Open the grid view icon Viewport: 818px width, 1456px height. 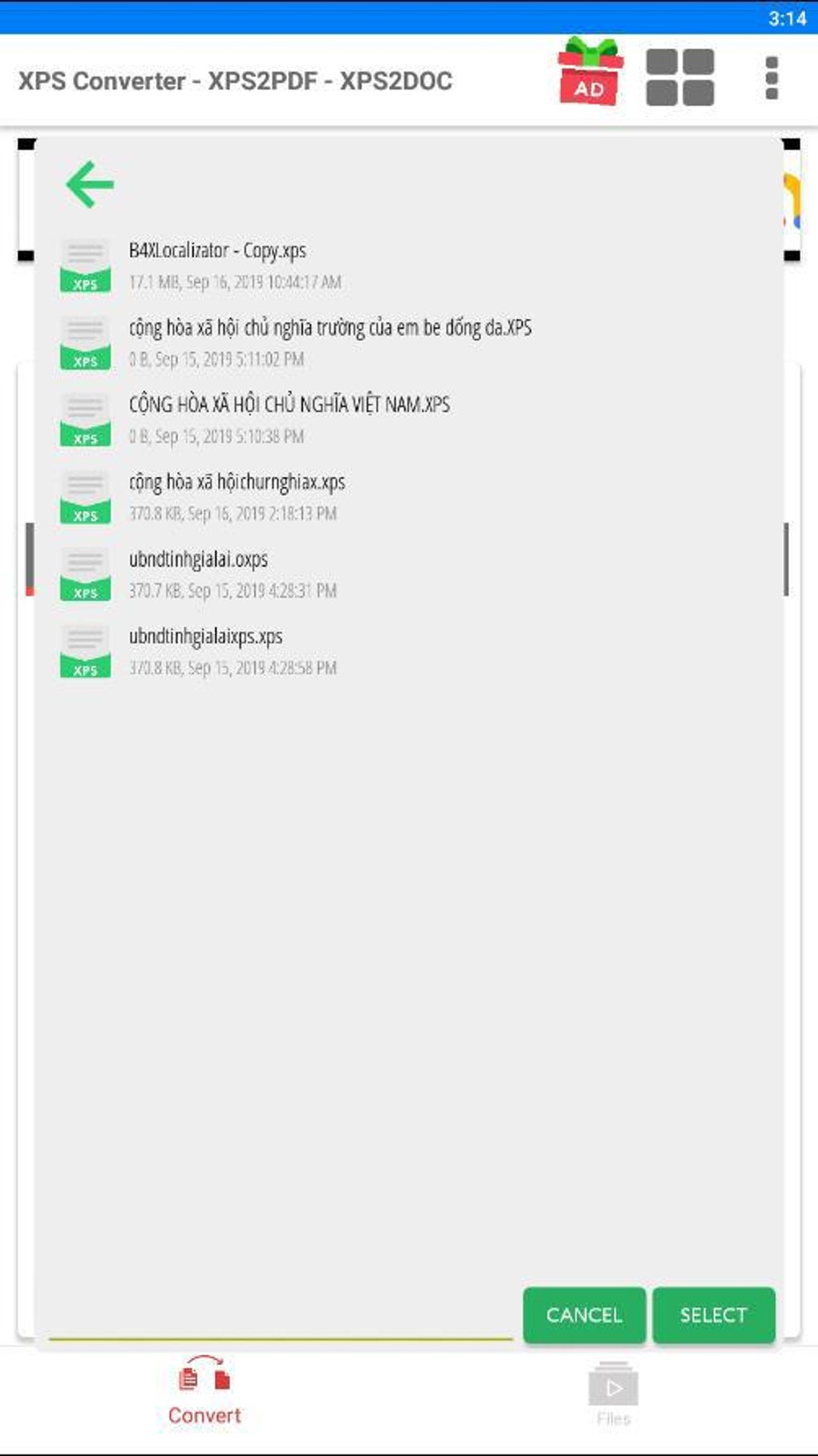pos(680,78)
